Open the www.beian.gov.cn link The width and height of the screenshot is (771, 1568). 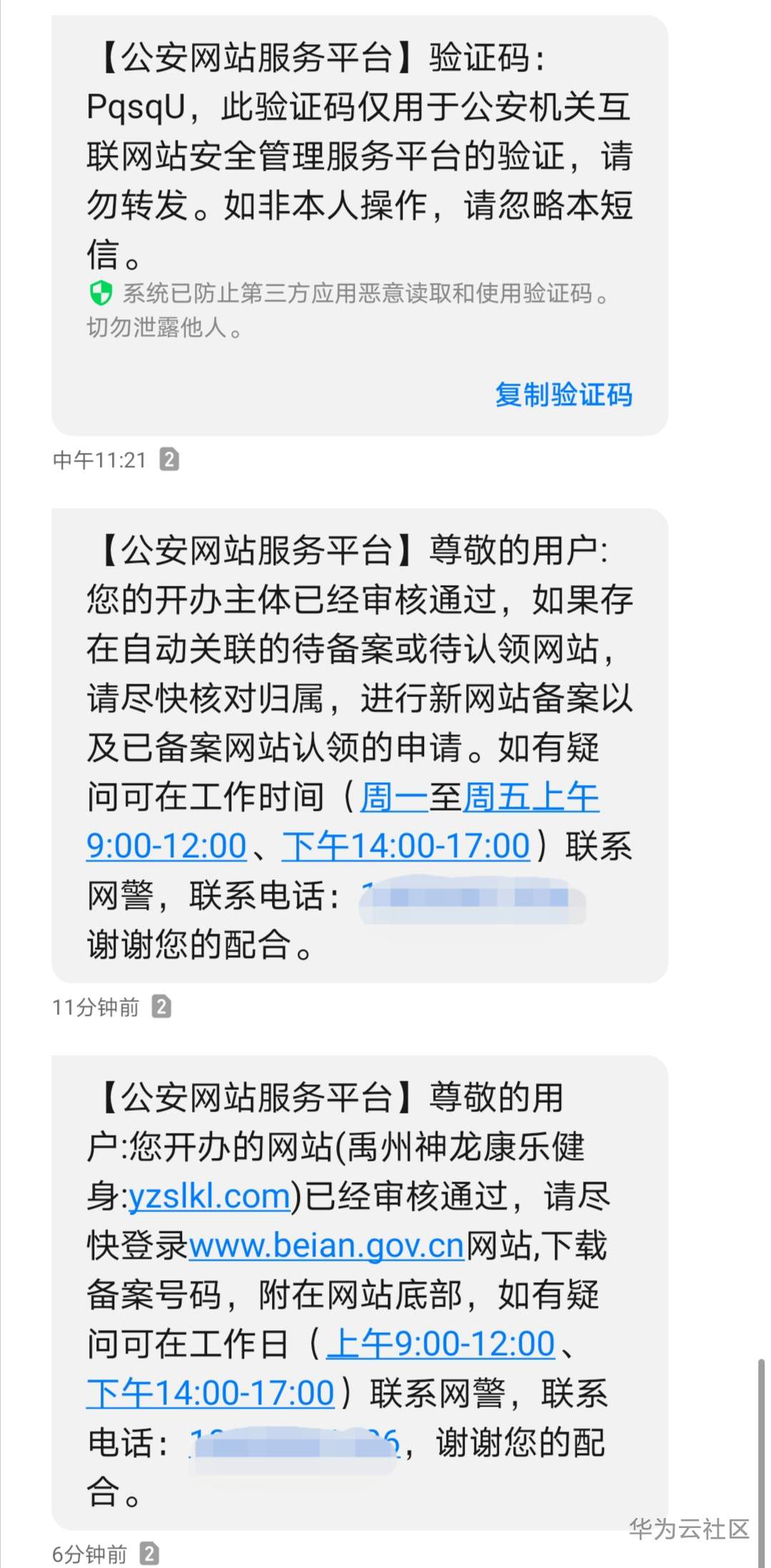click(x=326, y=1246)
